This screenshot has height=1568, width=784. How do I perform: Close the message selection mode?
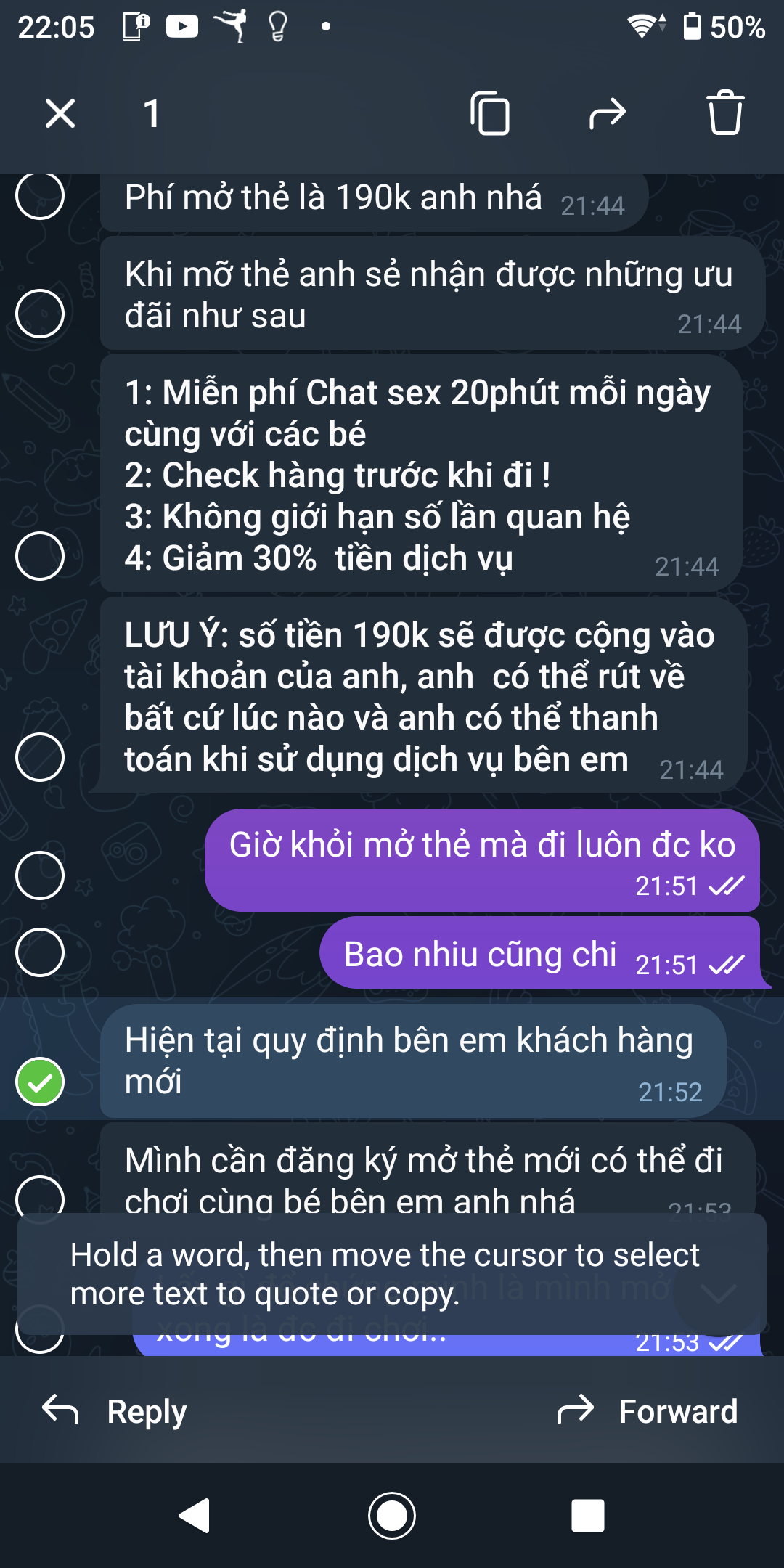(60, 114)
